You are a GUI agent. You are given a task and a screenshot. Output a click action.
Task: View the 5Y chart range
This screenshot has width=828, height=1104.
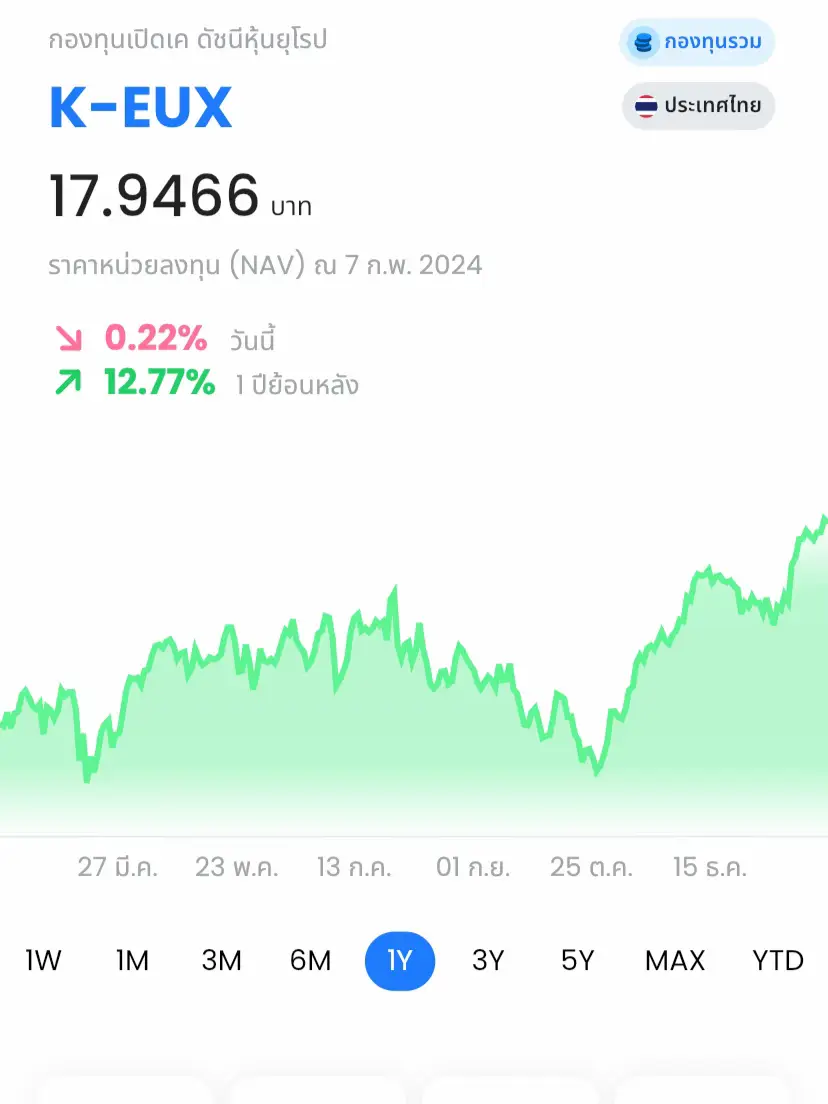click(577, 961)
